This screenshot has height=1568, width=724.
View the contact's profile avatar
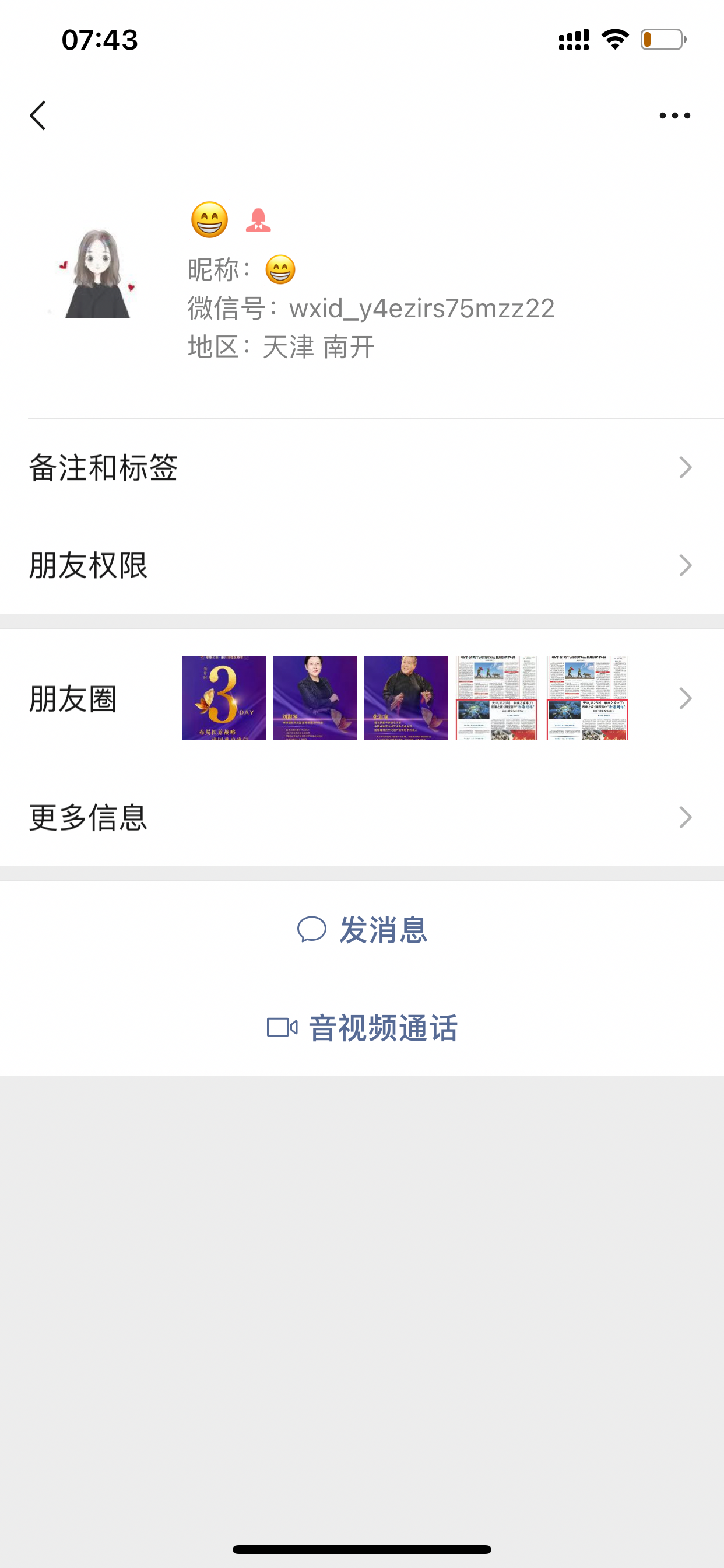(x=98, y=274)
